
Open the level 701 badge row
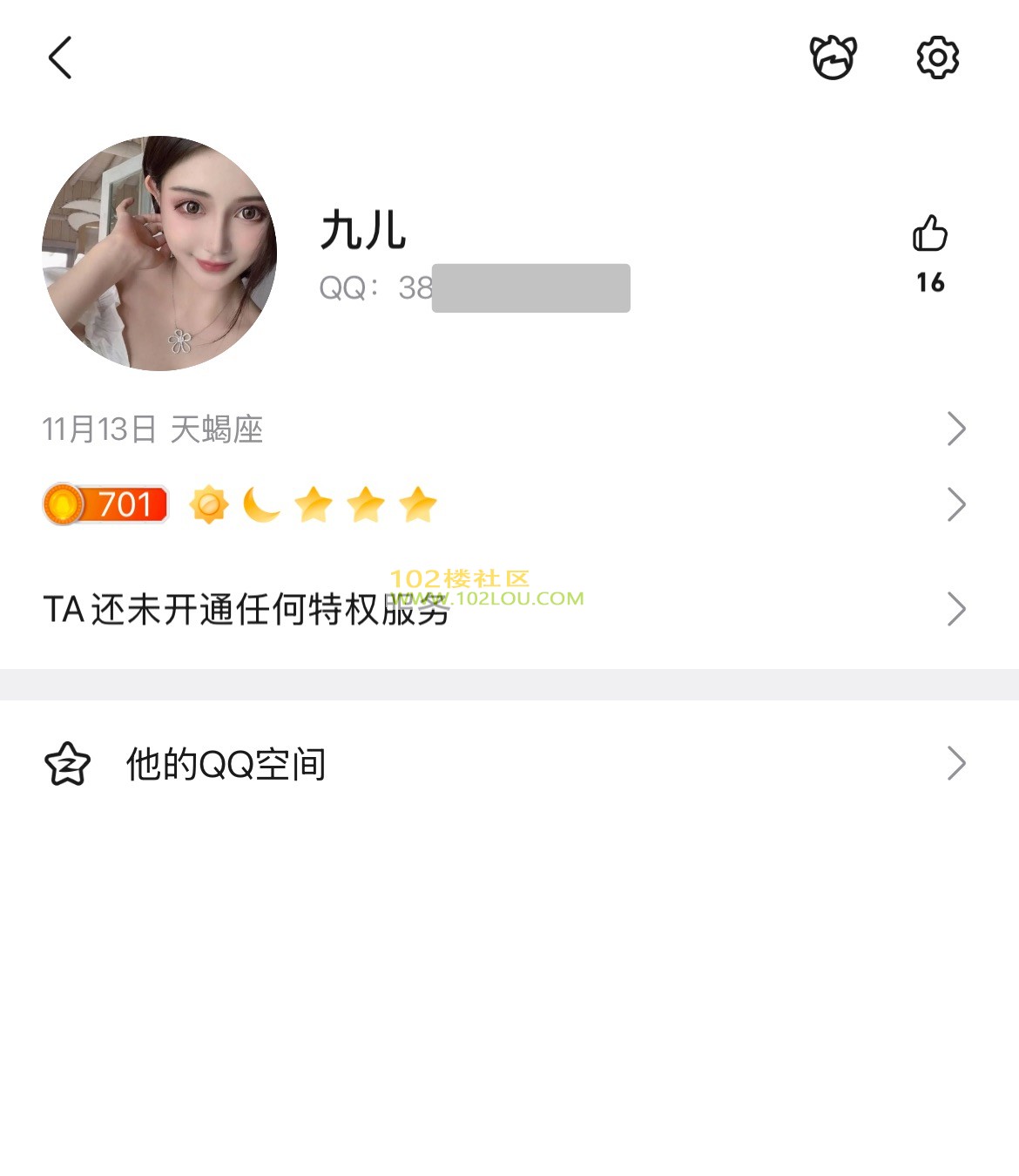(x=505, y=504)
